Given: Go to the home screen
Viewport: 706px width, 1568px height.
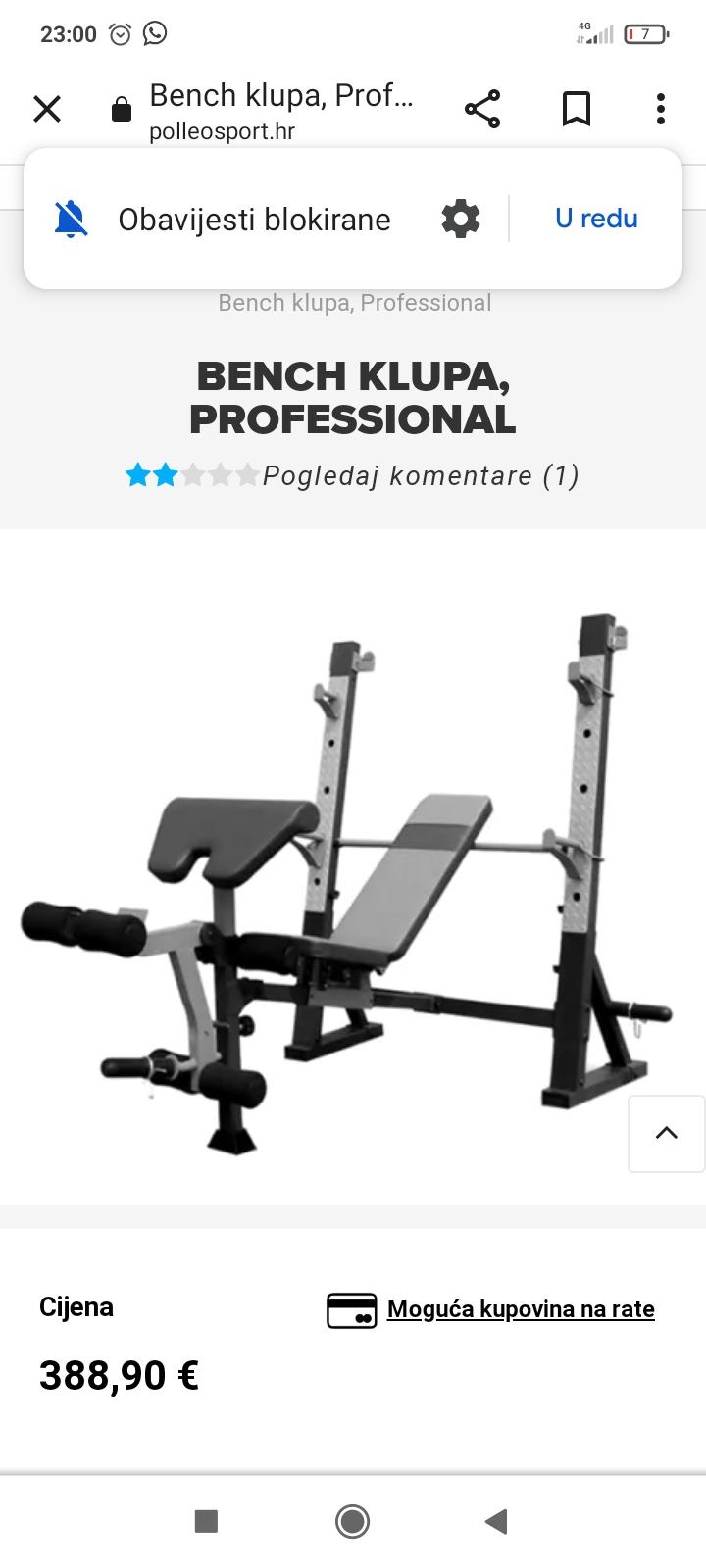Looking at the screenshot, I should 352,1521.
